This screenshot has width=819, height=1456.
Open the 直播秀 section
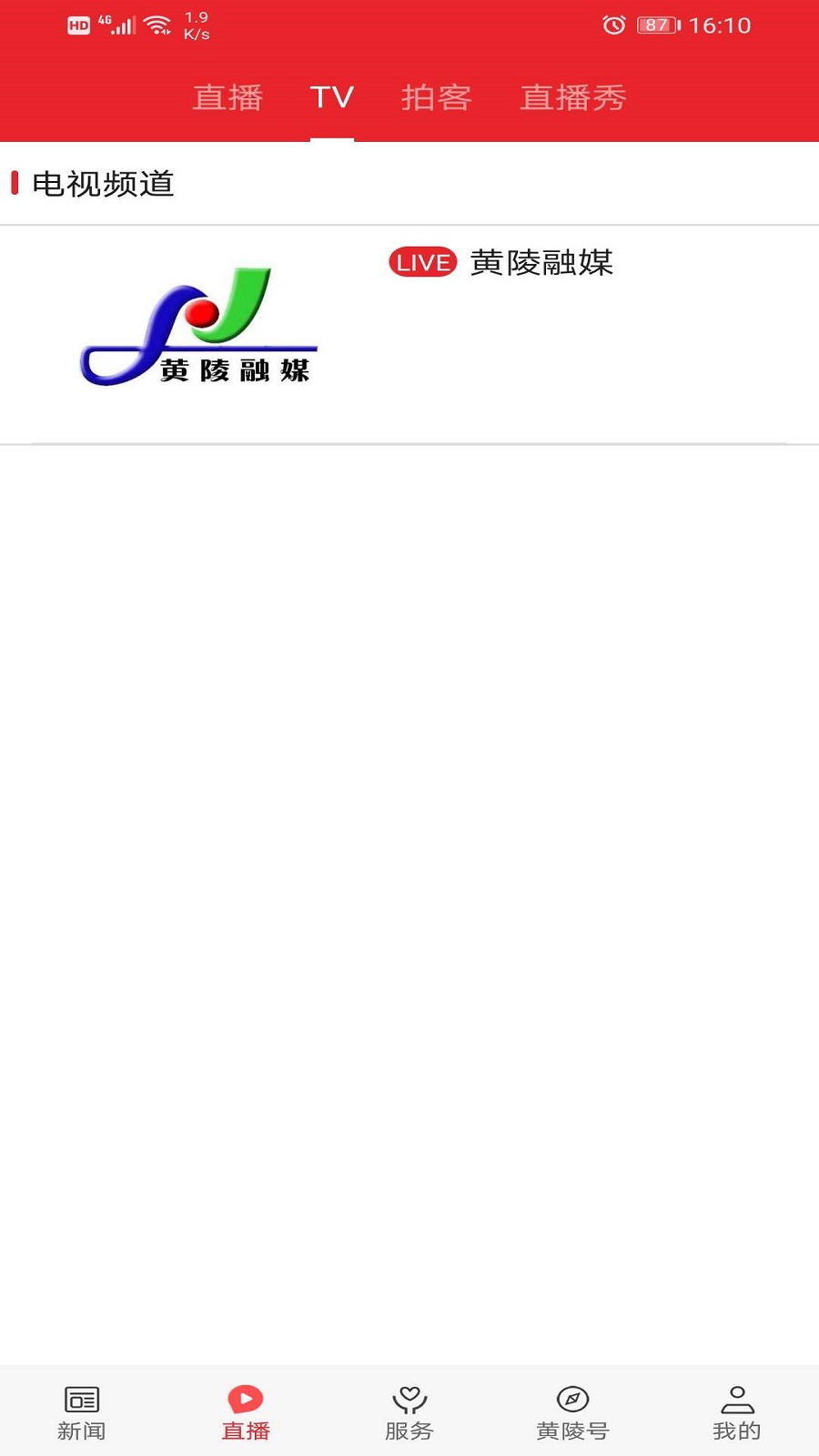pyautogui.click(x=572, y=97)
